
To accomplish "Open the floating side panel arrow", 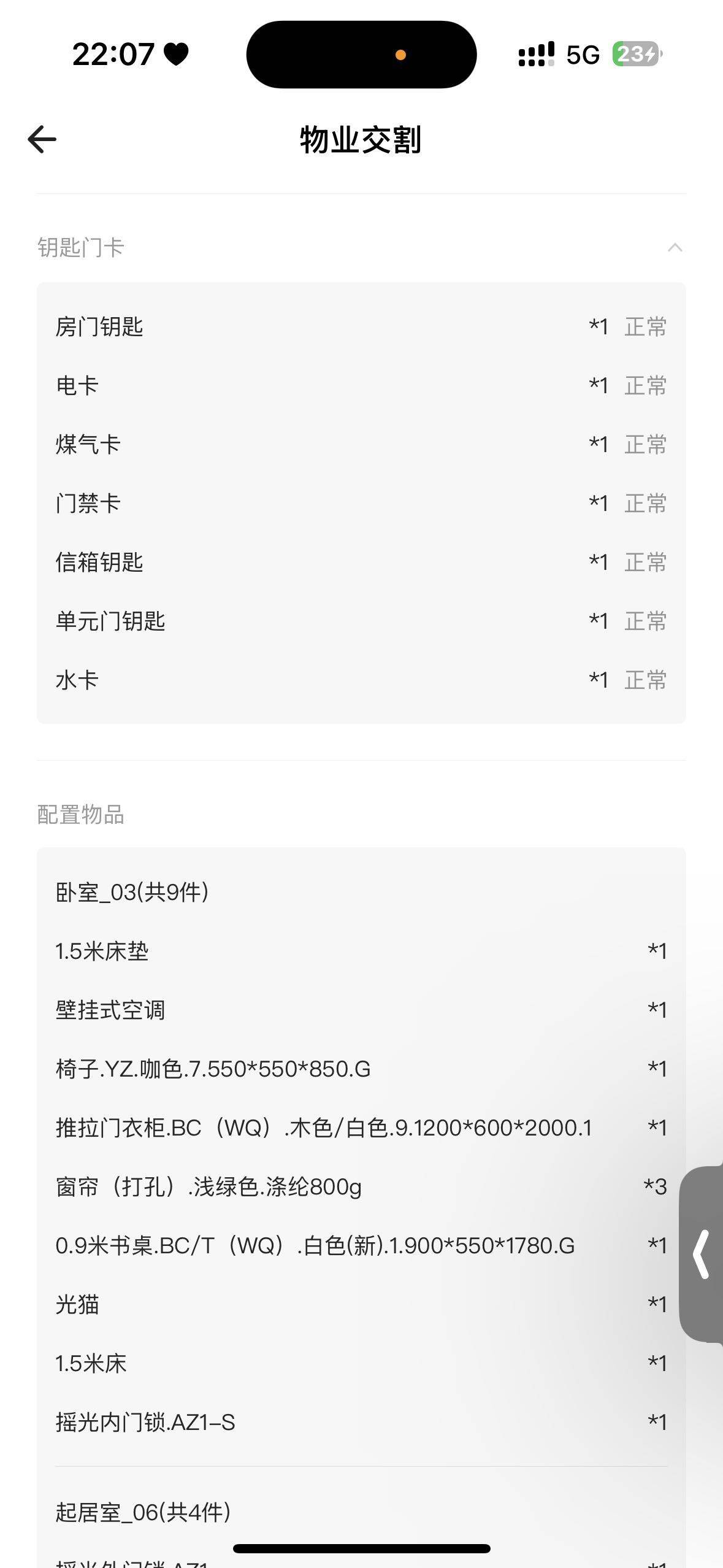I will click(702, 1254).
